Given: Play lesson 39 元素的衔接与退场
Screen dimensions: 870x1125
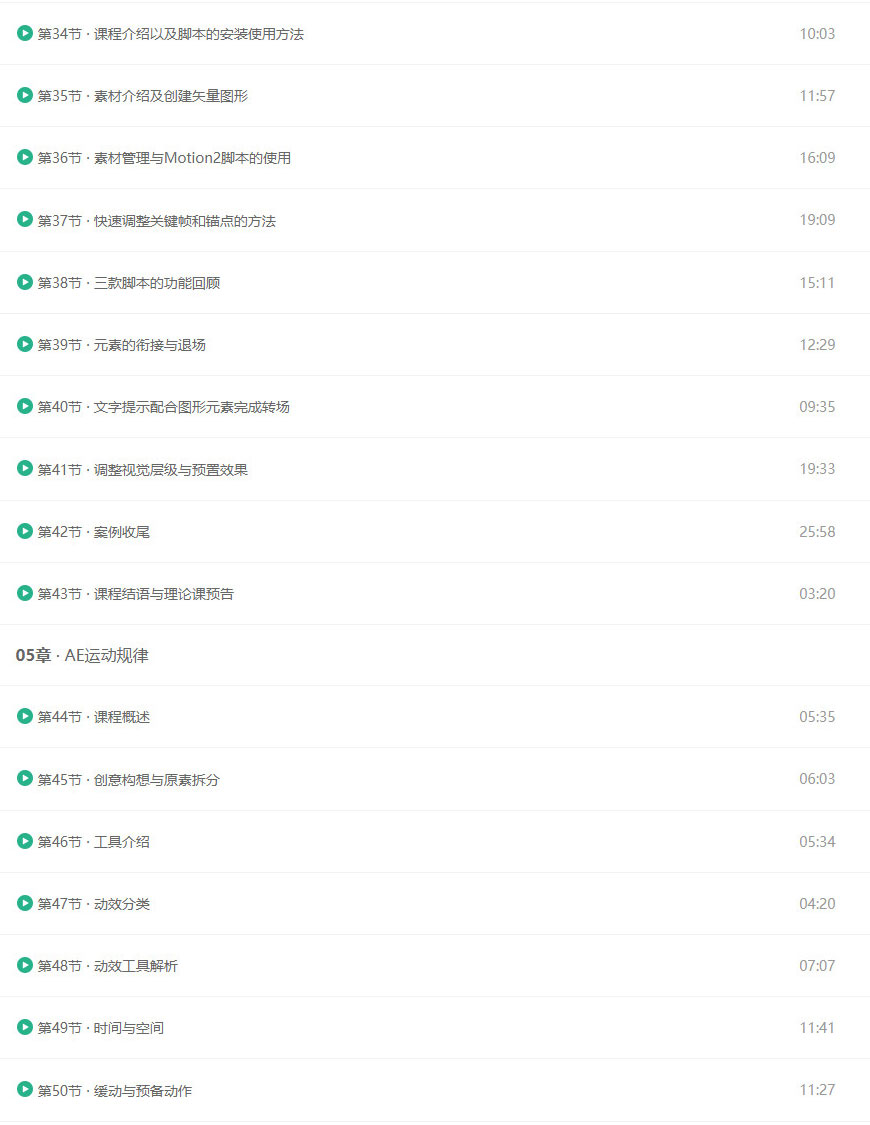Looking at the screenshot, I should [121, 345].
